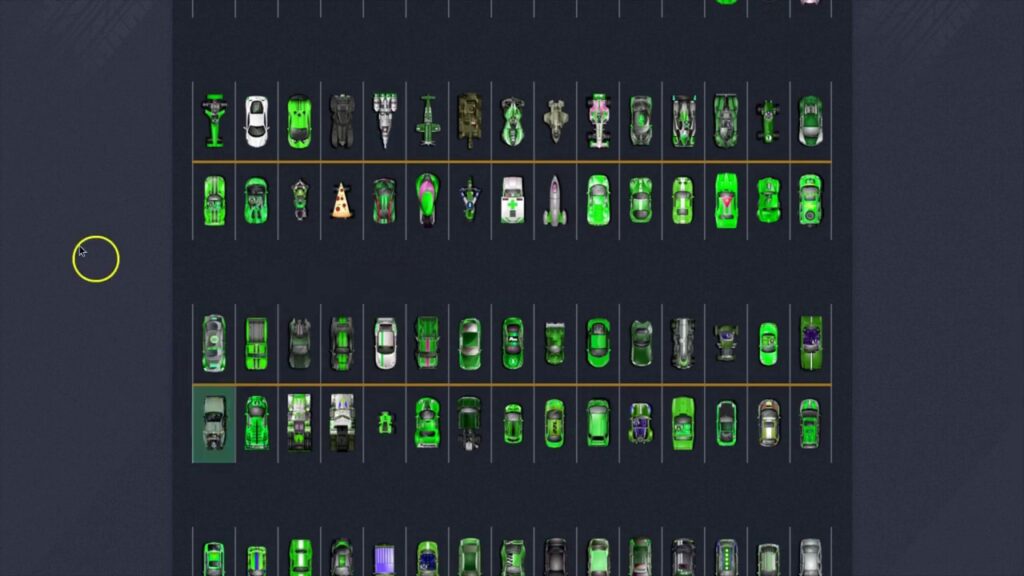Pick the pizza slice vehicle

(342, 201)
